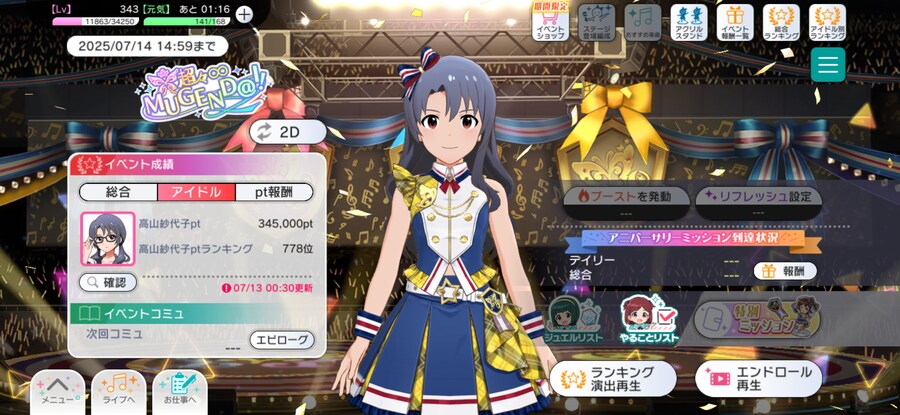Open anniversary mission 報酬 rewards

click(x=785, y=271)
